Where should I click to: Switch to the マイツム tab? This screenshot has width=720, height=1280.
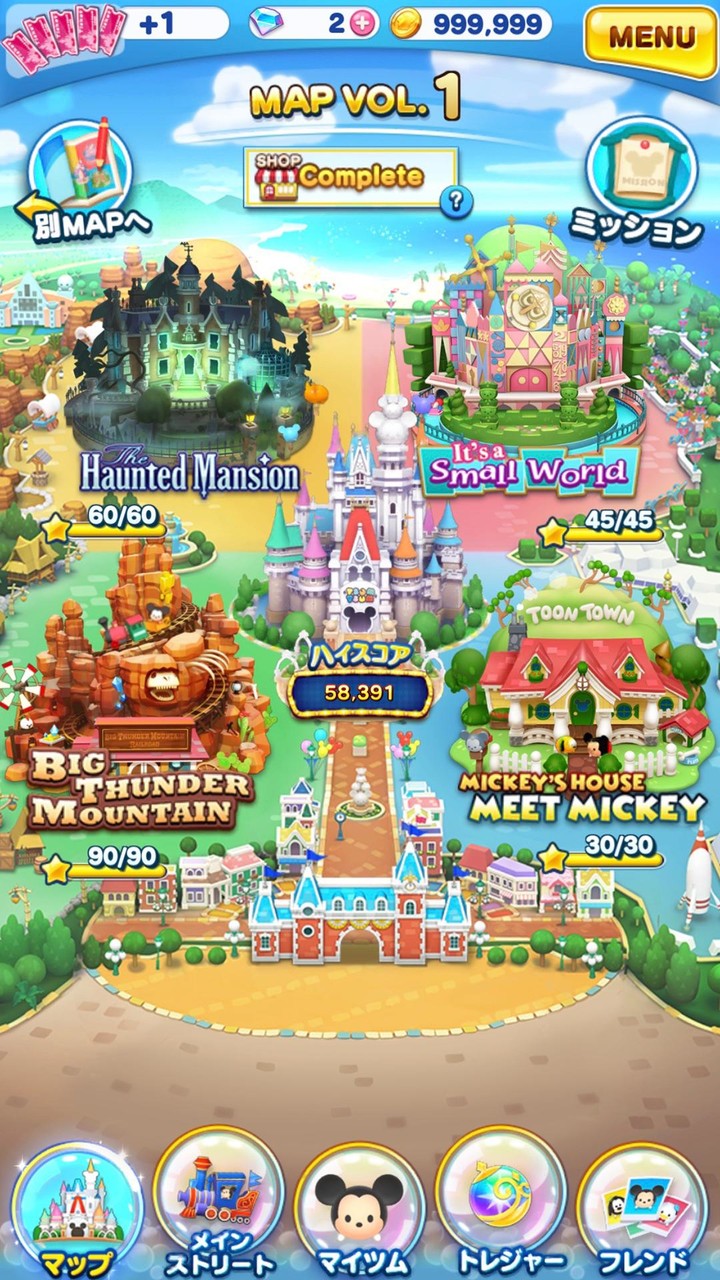[x=359, y=1208]
